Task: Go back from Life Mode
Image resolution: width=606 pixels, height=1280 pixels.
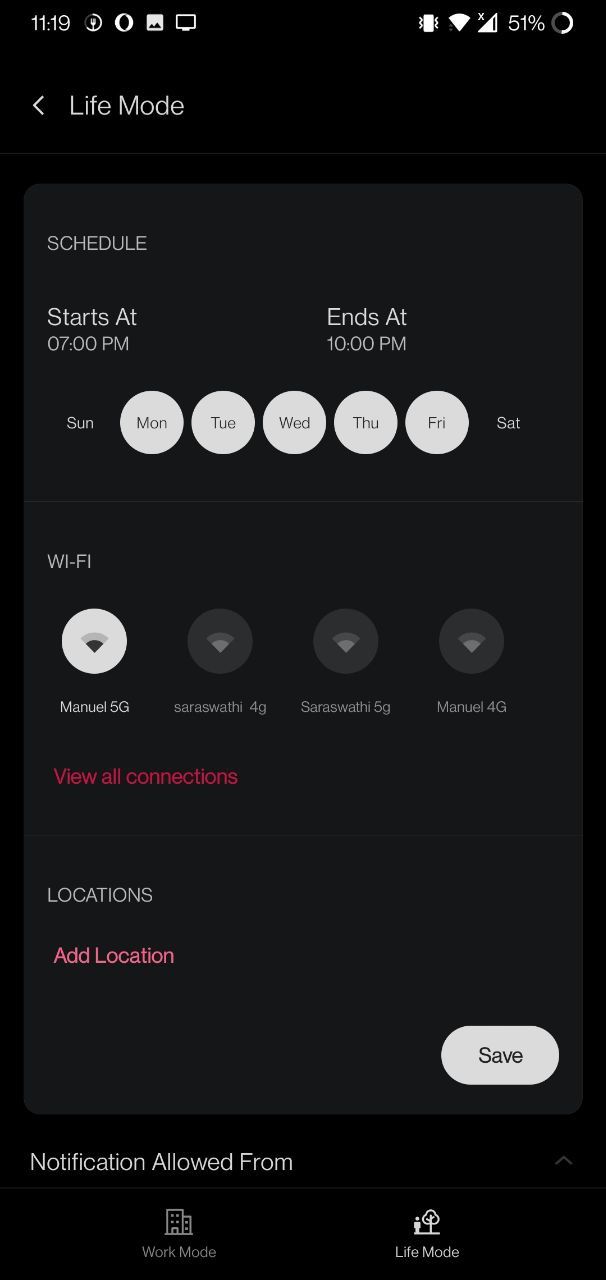Action: (x=39, y=106)
